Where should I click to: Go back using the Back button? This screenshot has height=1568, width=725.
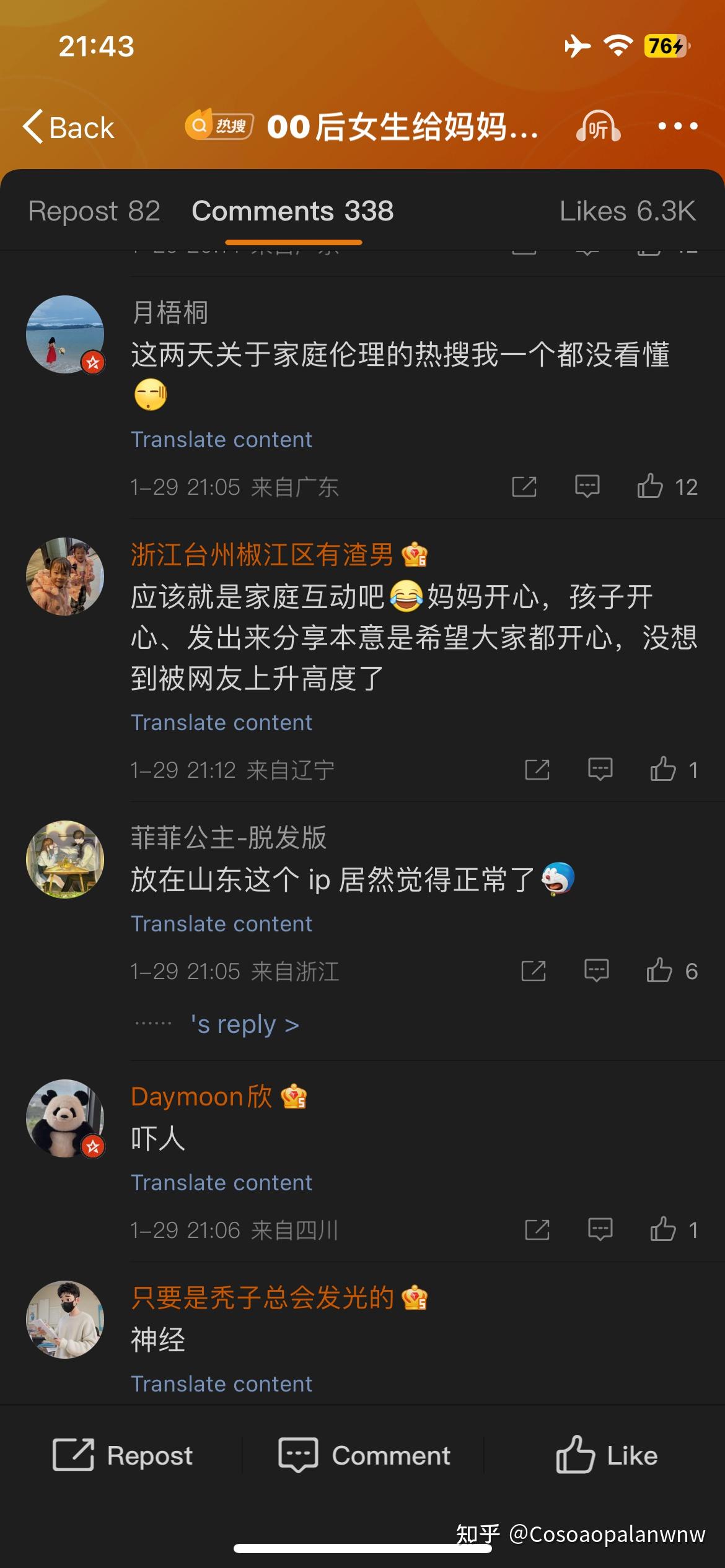click(68, 128)
